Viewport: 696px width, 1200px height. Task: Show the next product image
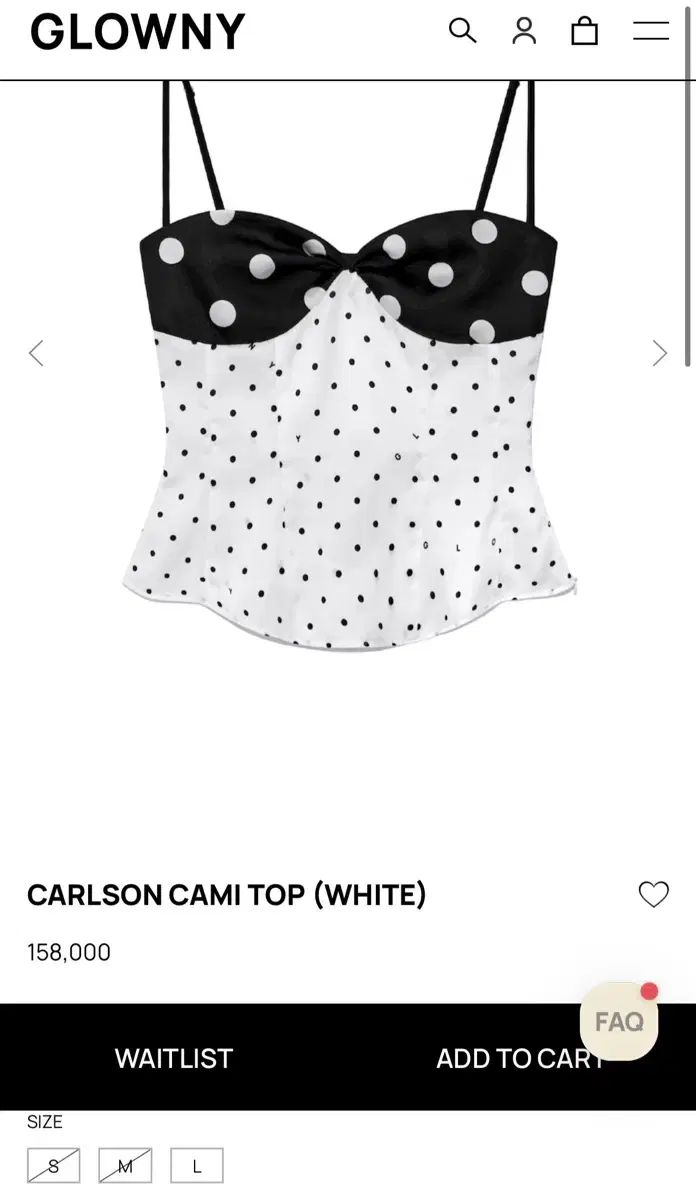[x=659, y=353]
